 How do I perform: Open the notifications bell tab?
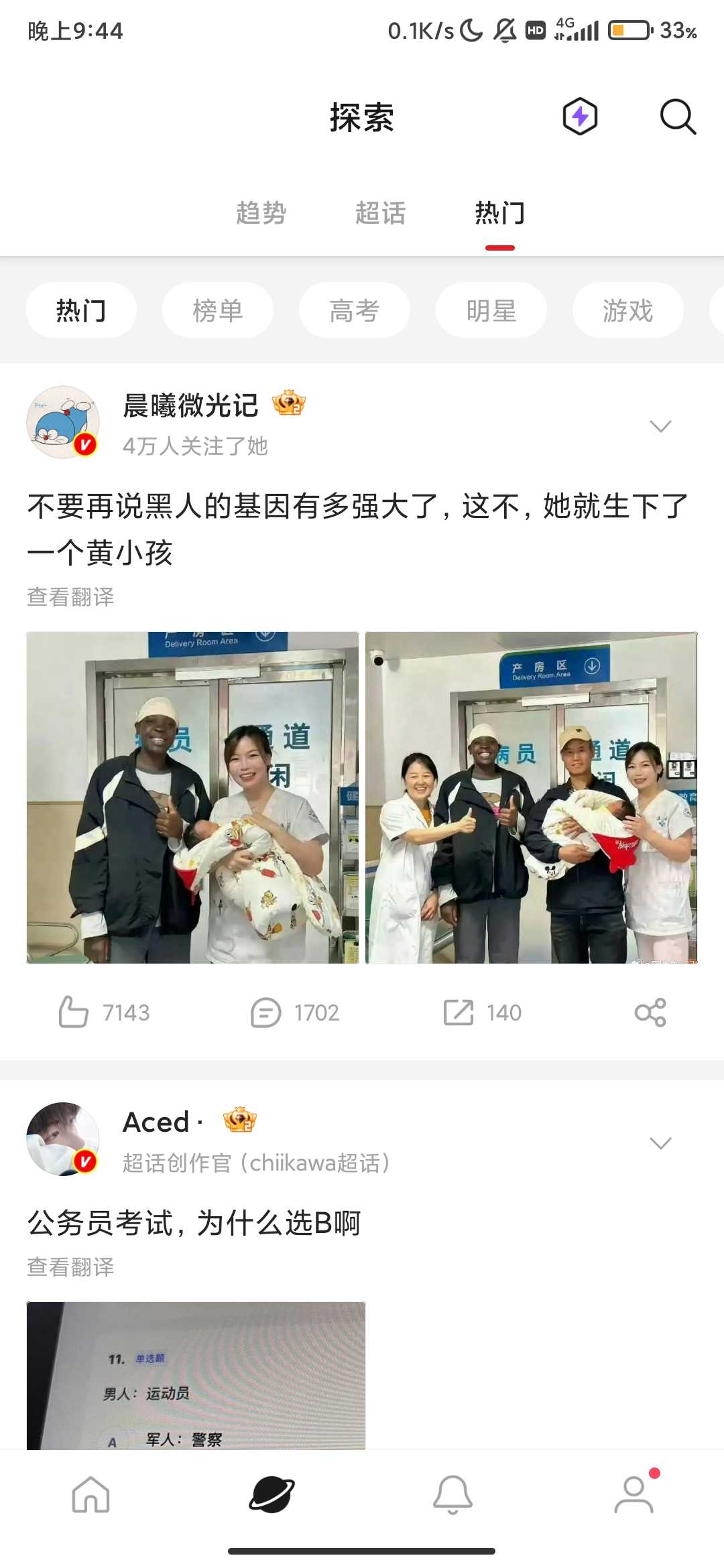452,1494
